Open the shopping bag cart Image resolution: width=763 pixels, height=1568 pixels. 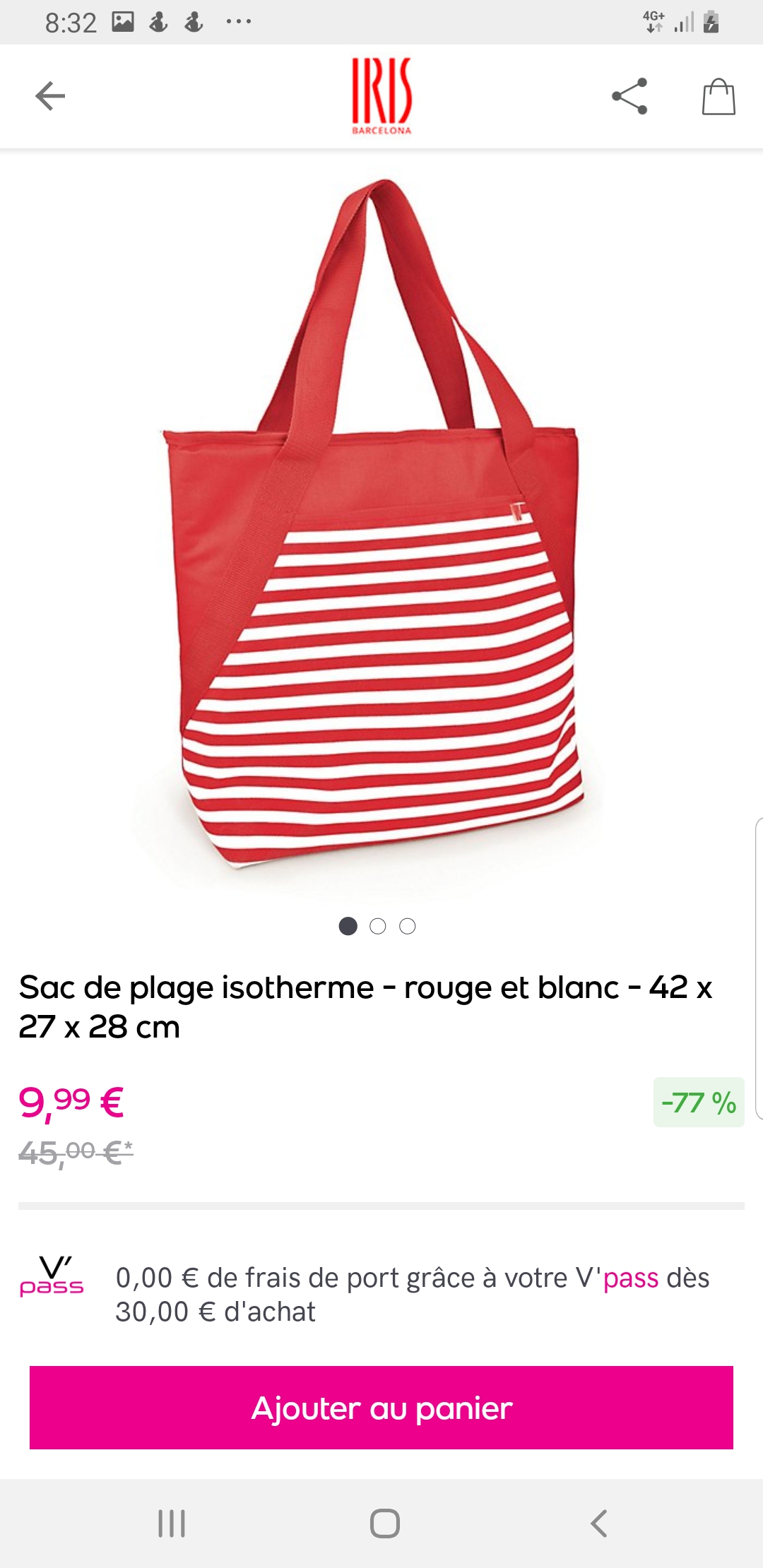coord(718,96)
